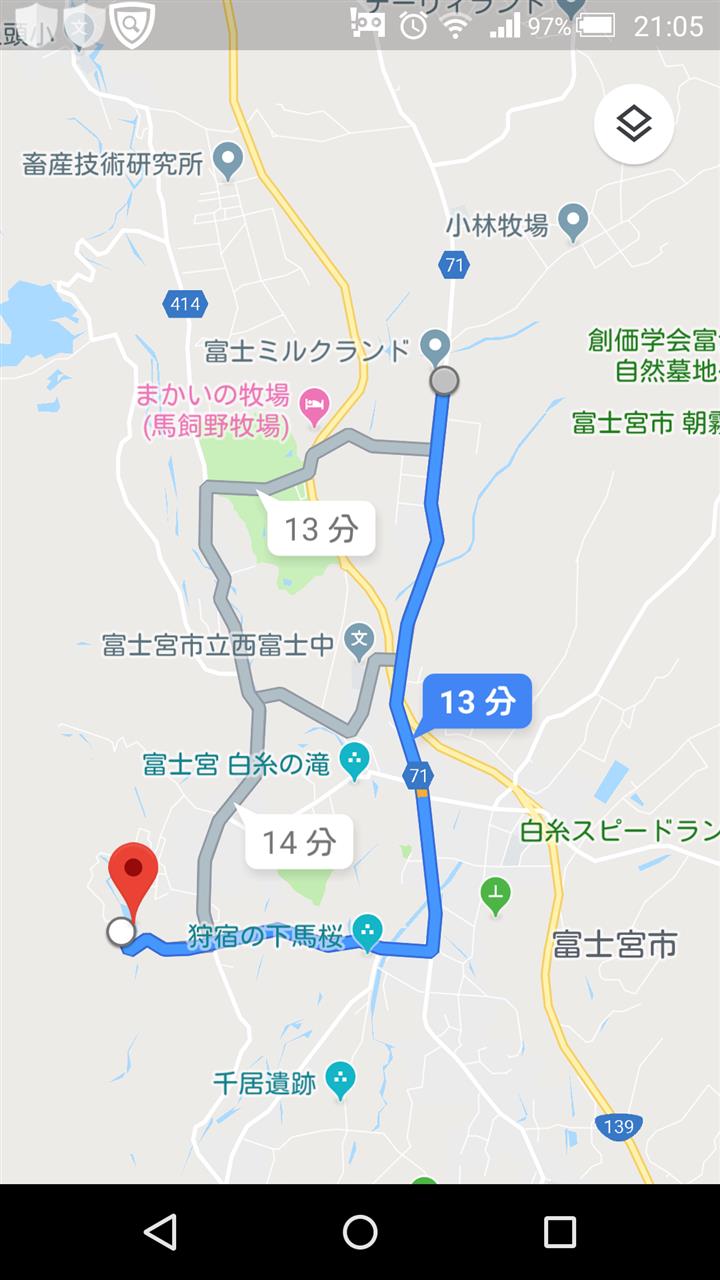Screen dimensions: 720x1280
Task: Open 富士宮 白糸の滝 attraction marker
Action: 354,763
